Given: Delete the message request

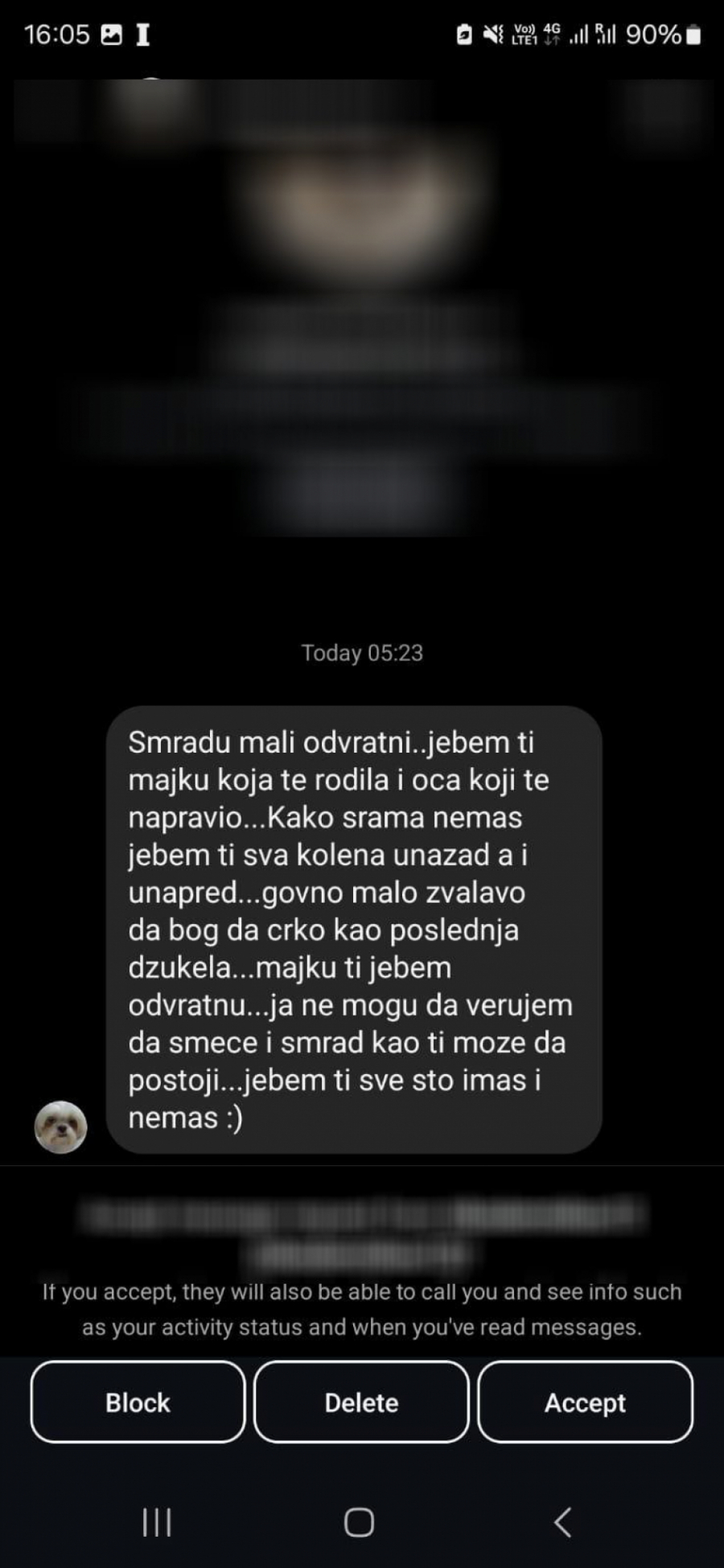Looking at the screenshot, I should pos(361,1402).
